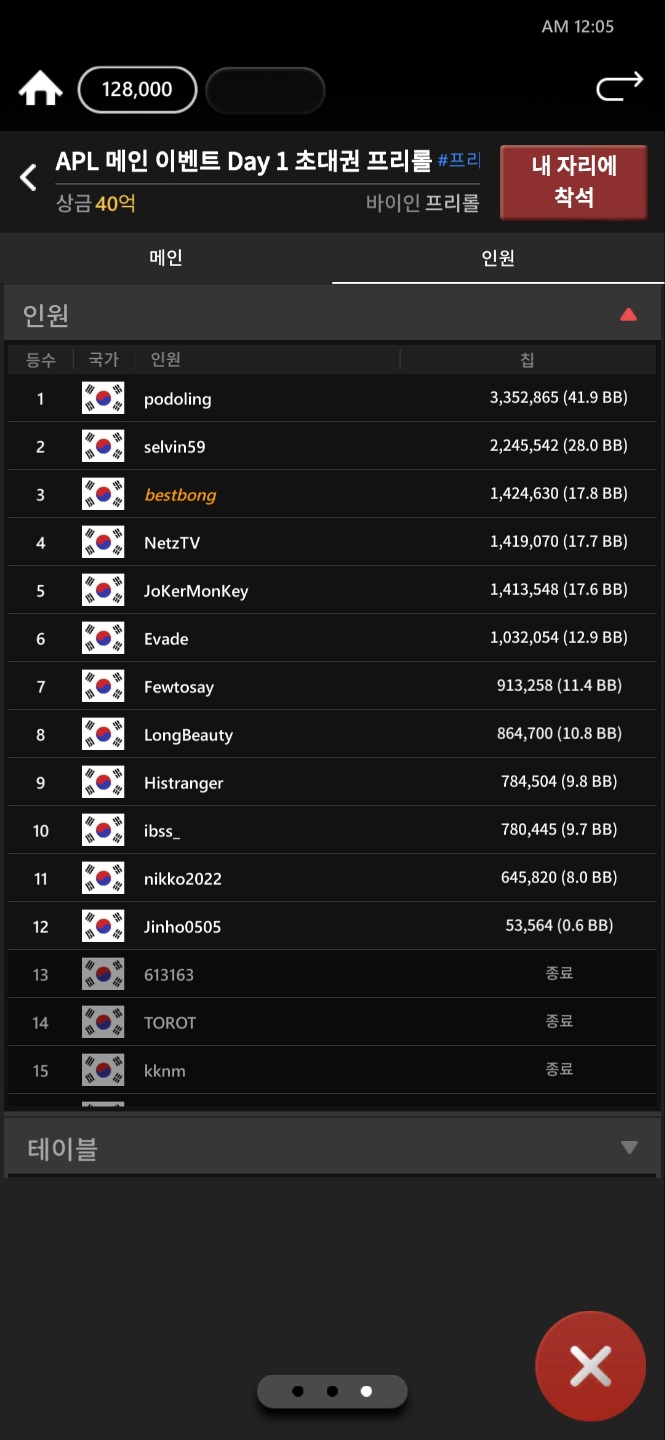Screen dimensions: 665x1440
Task: Open player NetzTV's row
Action: pyautogui.click(x=332, y=542)
